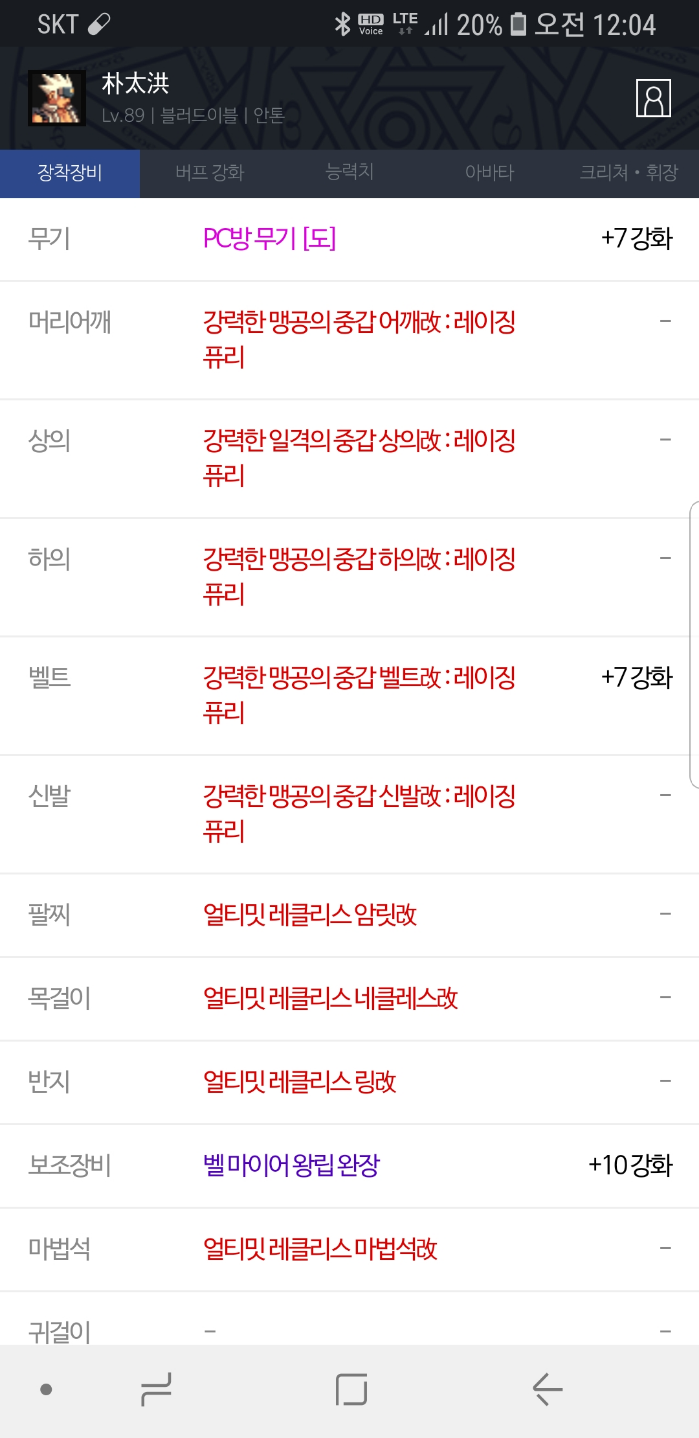The height and width of the screenshot is (1438, 699).
Task: Switch to the 아바타 tab
Action: pyautogui.click(x=489, y=173)
